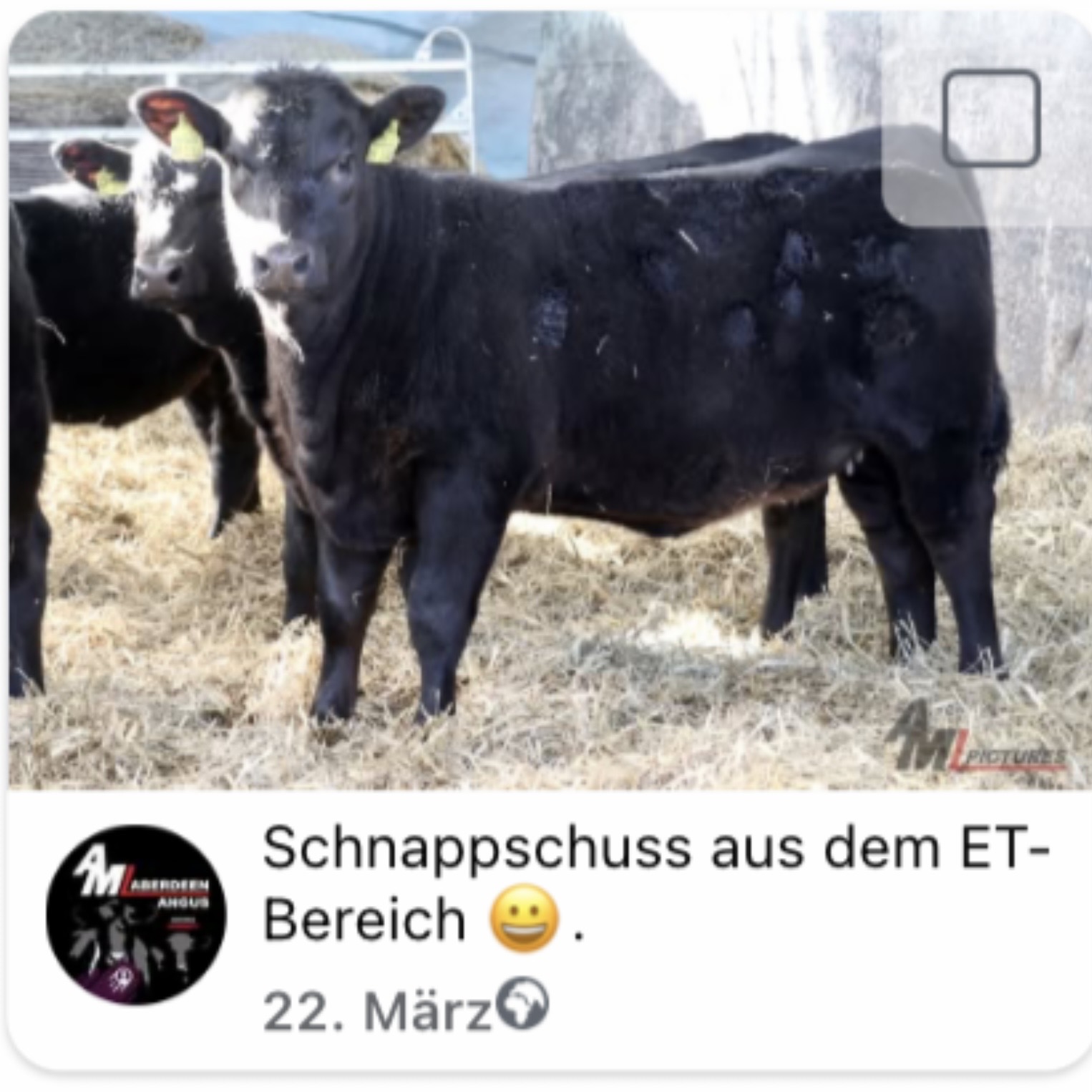Open the post 'Schnappschuss aus dem ET-Bereich'

click(655, 882)
